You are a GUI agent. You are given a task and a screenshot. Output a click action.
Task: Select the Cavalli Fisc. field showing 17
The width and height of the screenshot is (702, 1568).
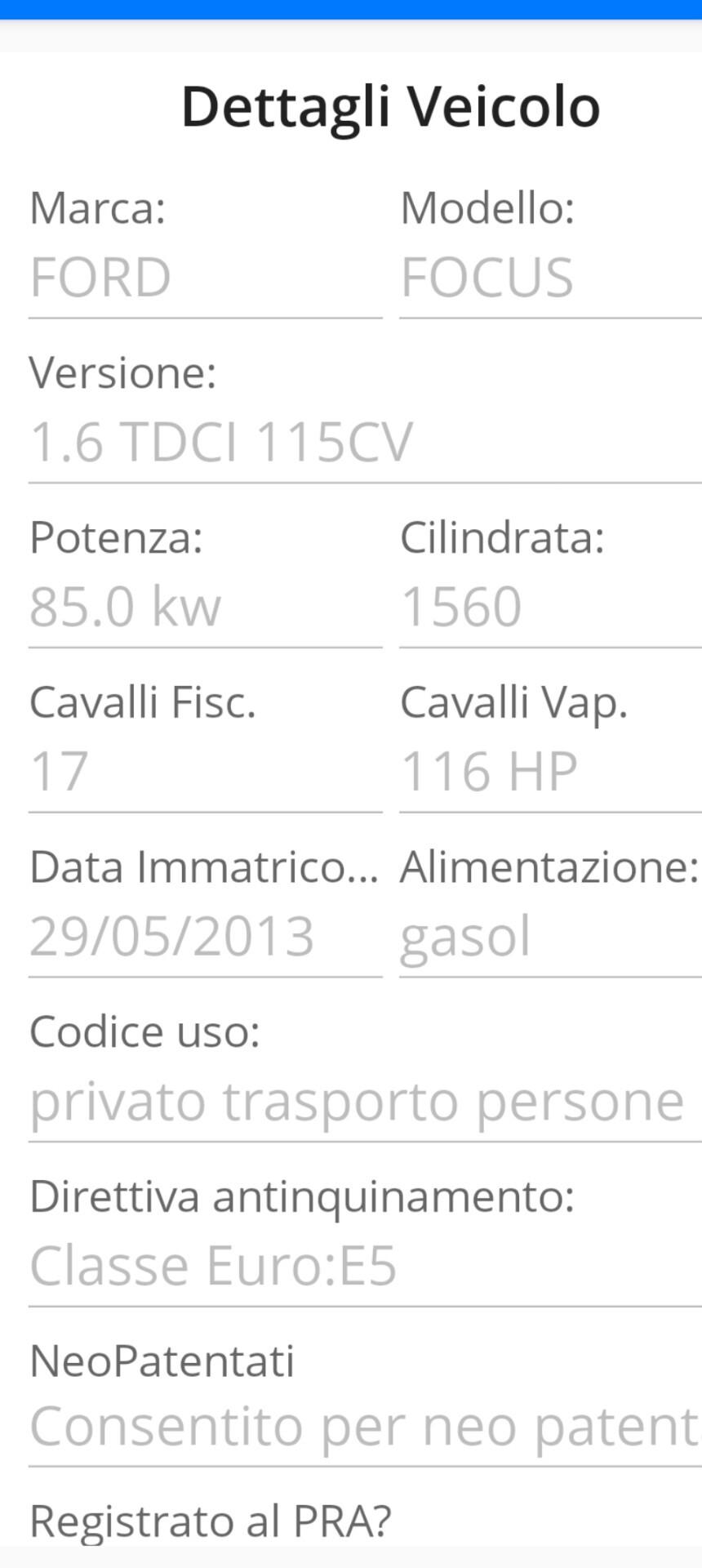(206, 773)
